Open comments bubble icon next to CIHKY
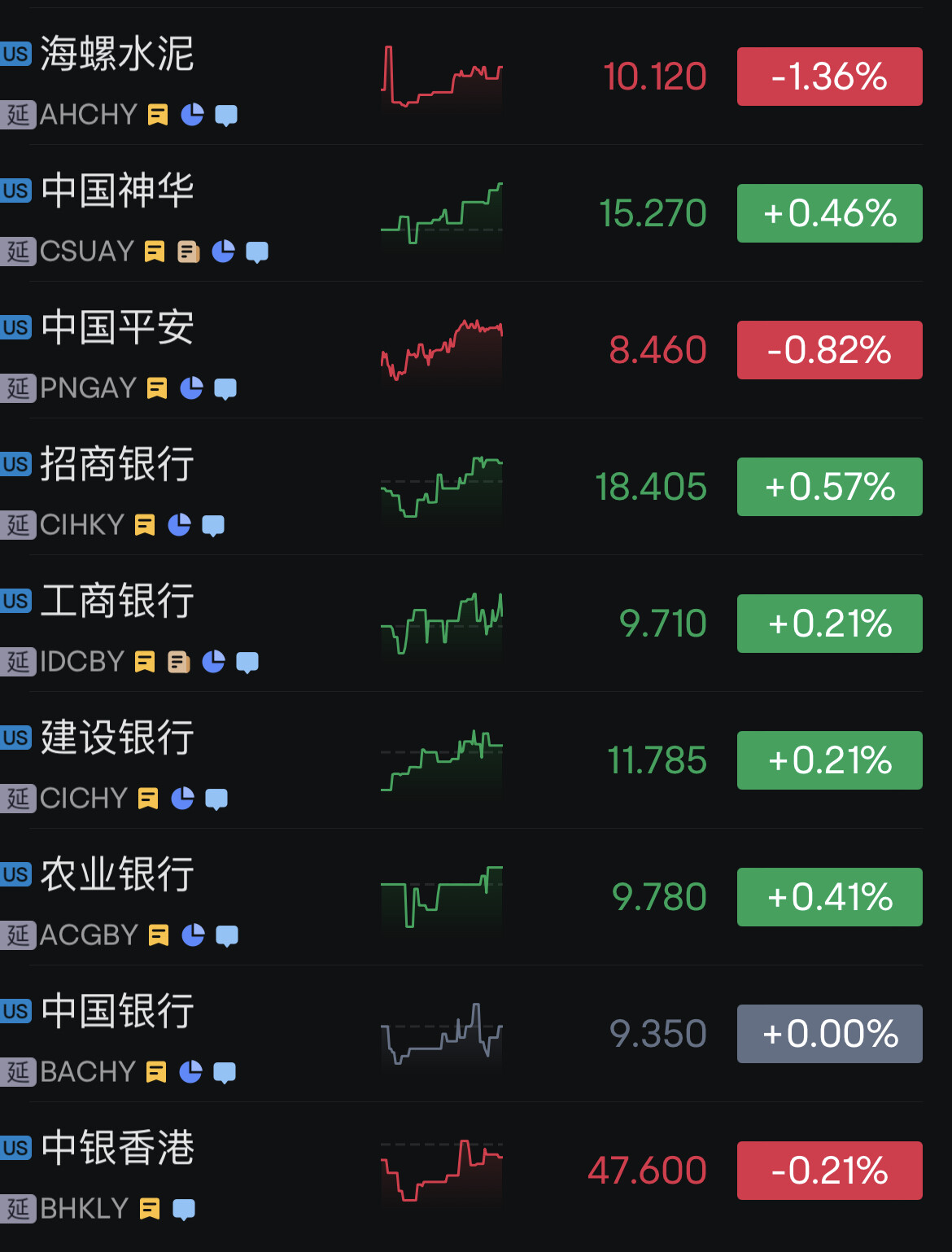Image resolution: width=952 pixels, height=1252 pixels. [213, 525]
